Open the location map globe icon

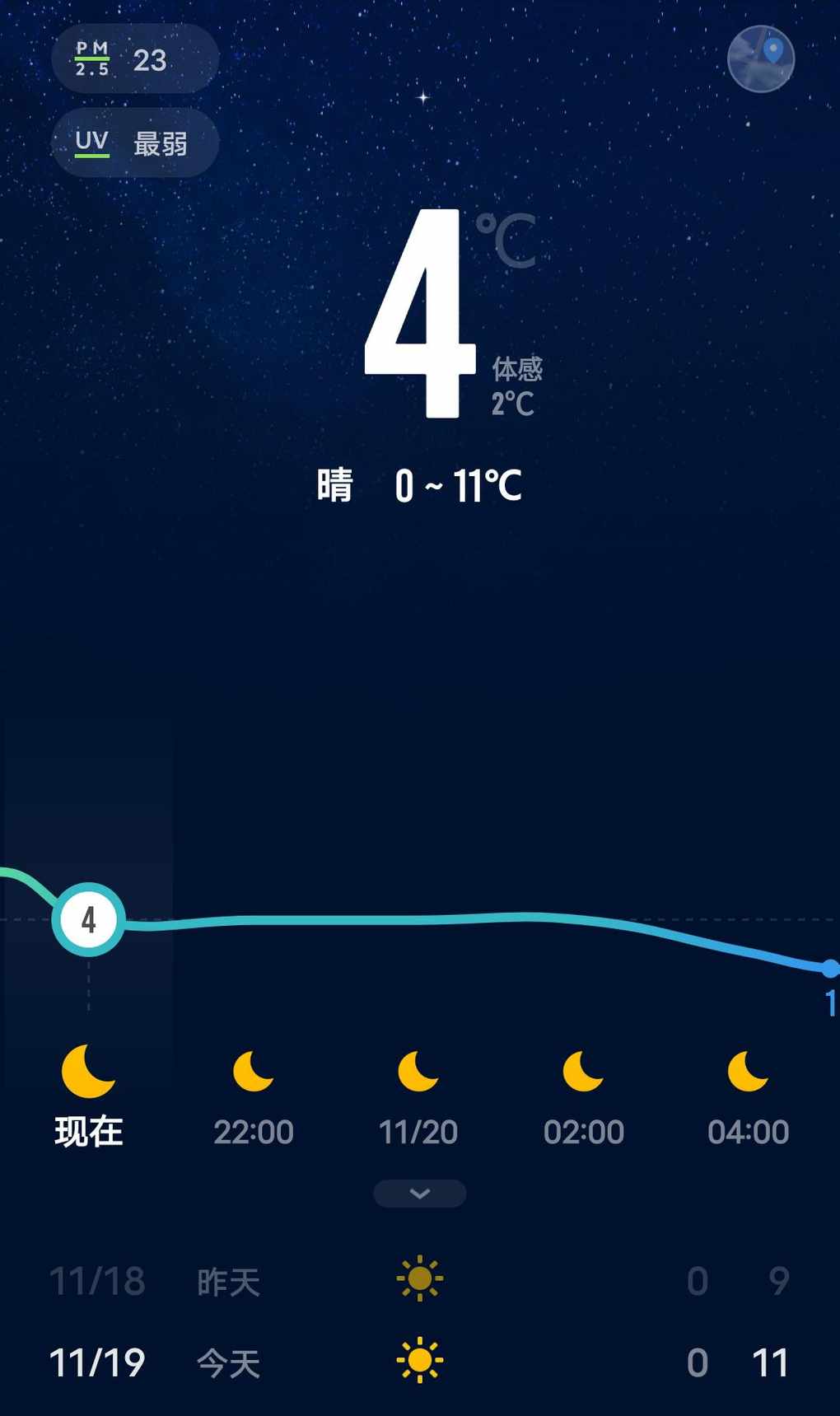tap(761, 59)
